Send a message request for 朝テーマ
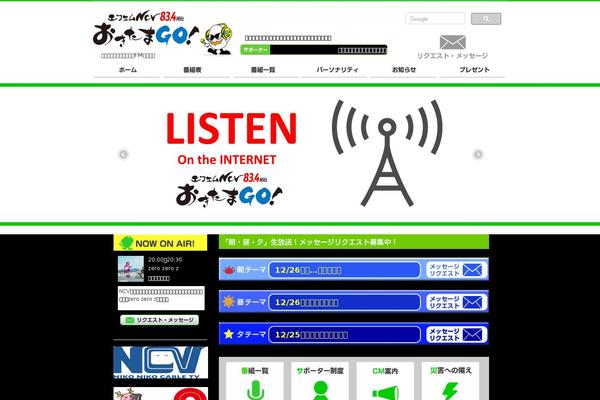This screenshot has width=600, height=400. (456, 270)
